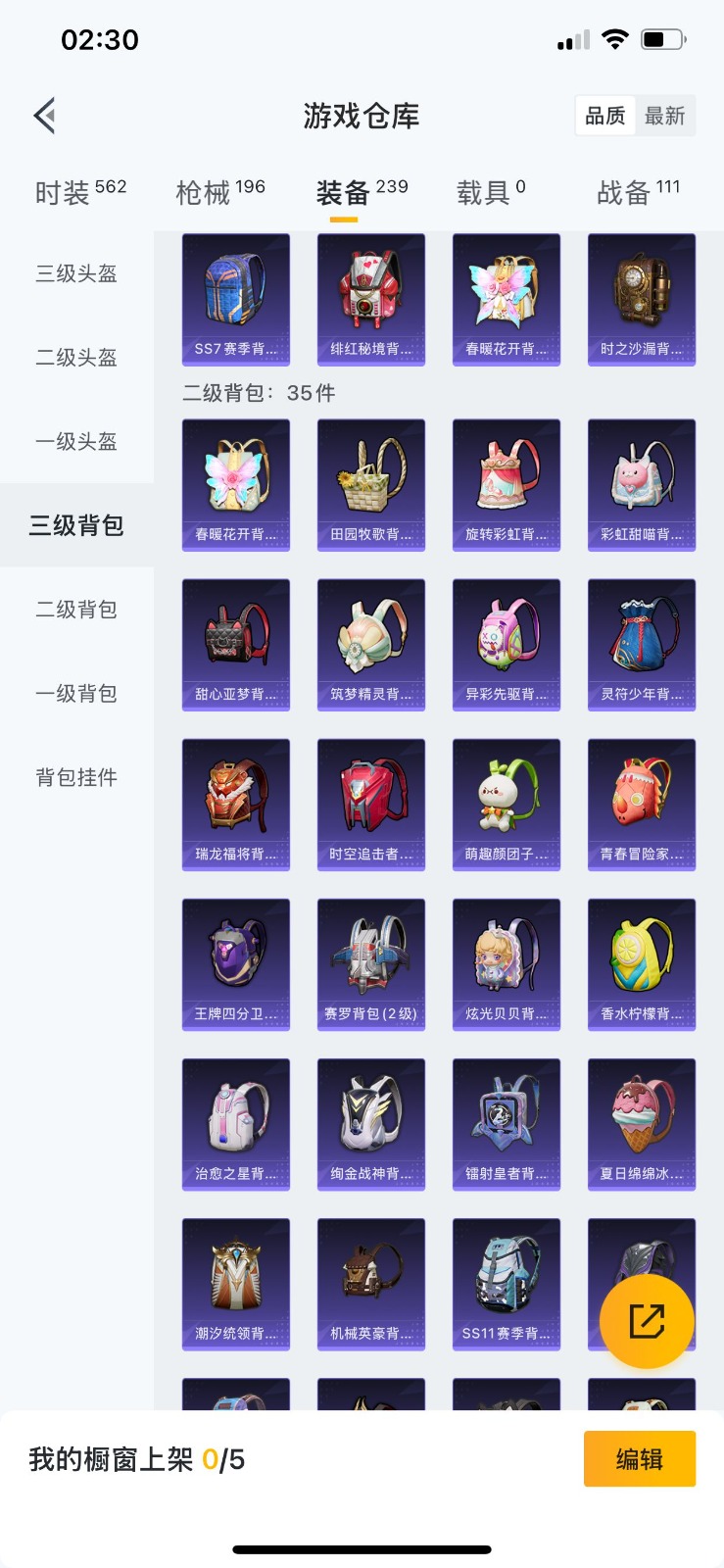Open the 赛罗背包 (2级) item
The image size is (724, 1568).
pos(371,964)
